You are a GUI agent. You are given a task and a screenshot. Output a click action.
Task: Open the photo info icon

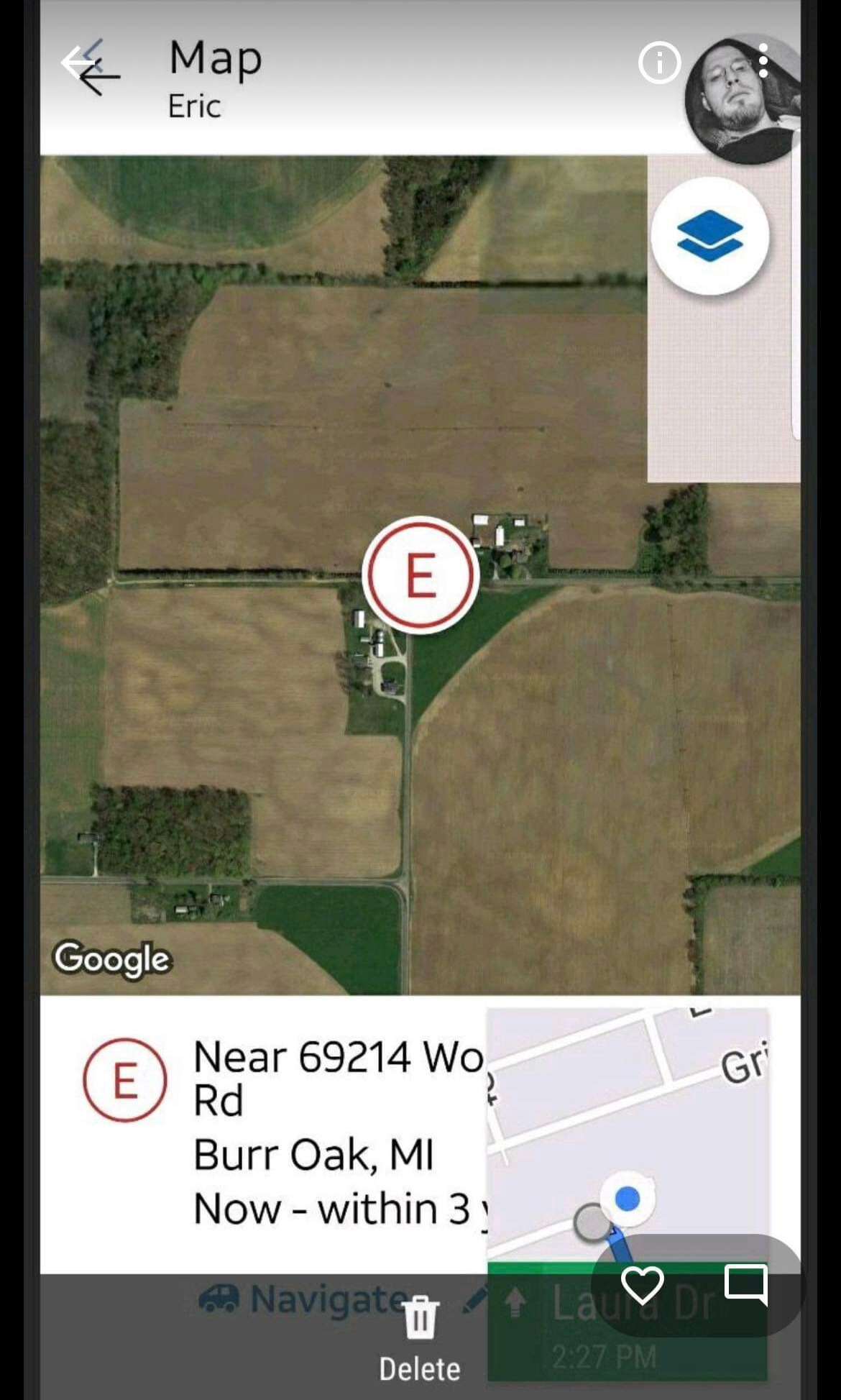pos(659,63)
